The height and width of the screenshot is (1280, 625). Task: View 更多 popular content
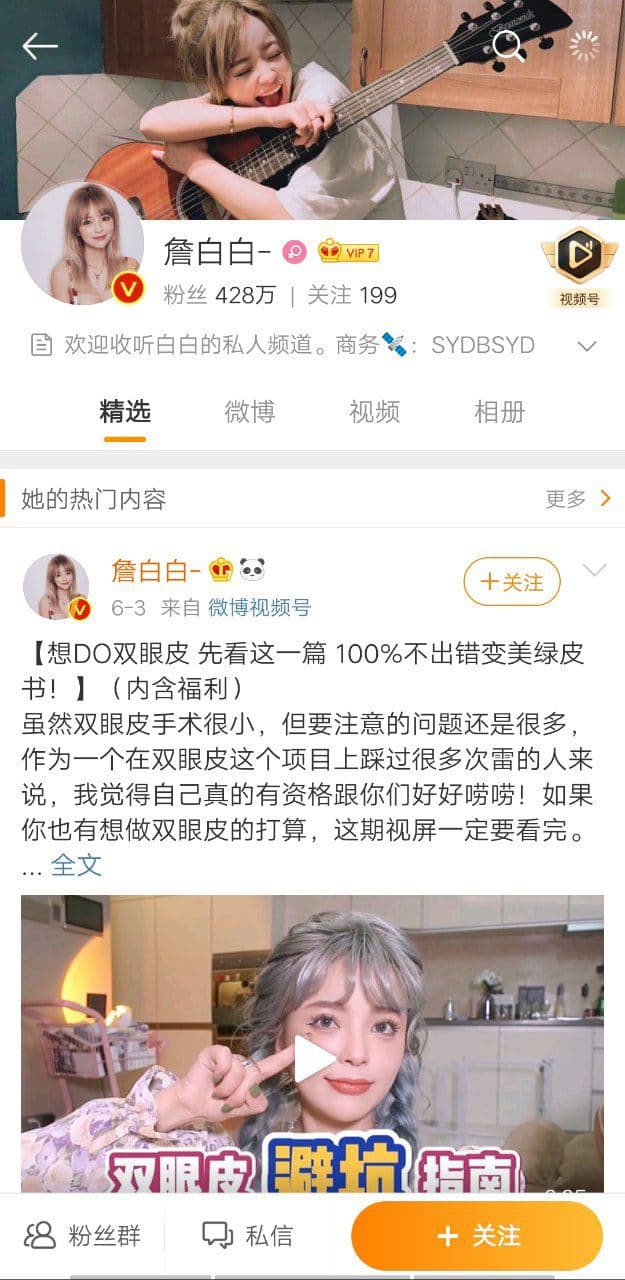(x=578, y=498)
